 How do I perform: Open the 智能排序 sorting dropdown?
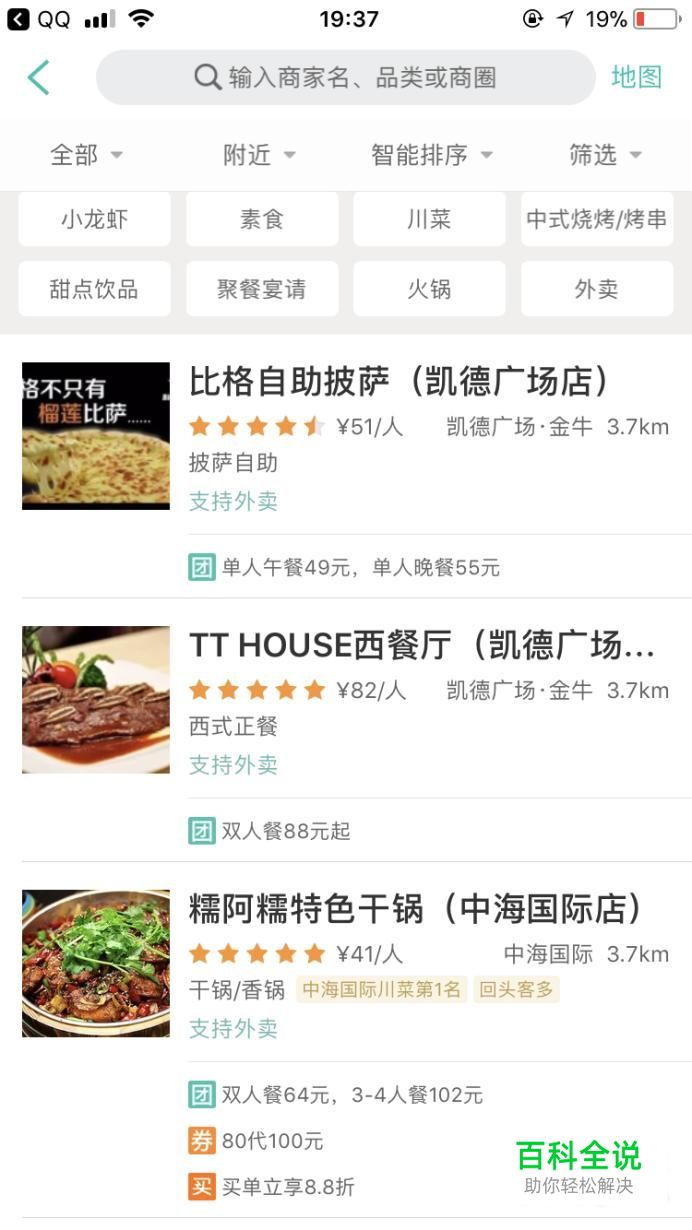432,155
